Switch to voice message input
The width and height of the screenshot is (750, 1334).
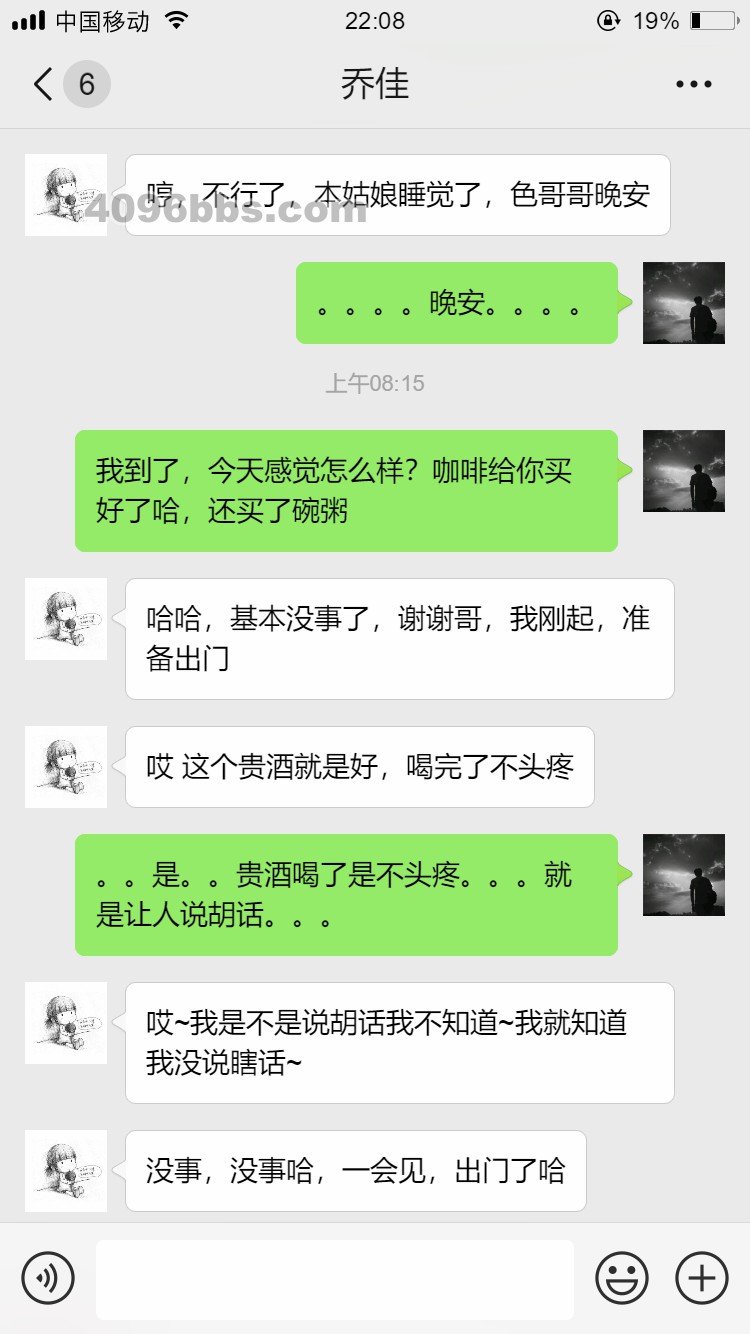click(x=48, y=1277)
